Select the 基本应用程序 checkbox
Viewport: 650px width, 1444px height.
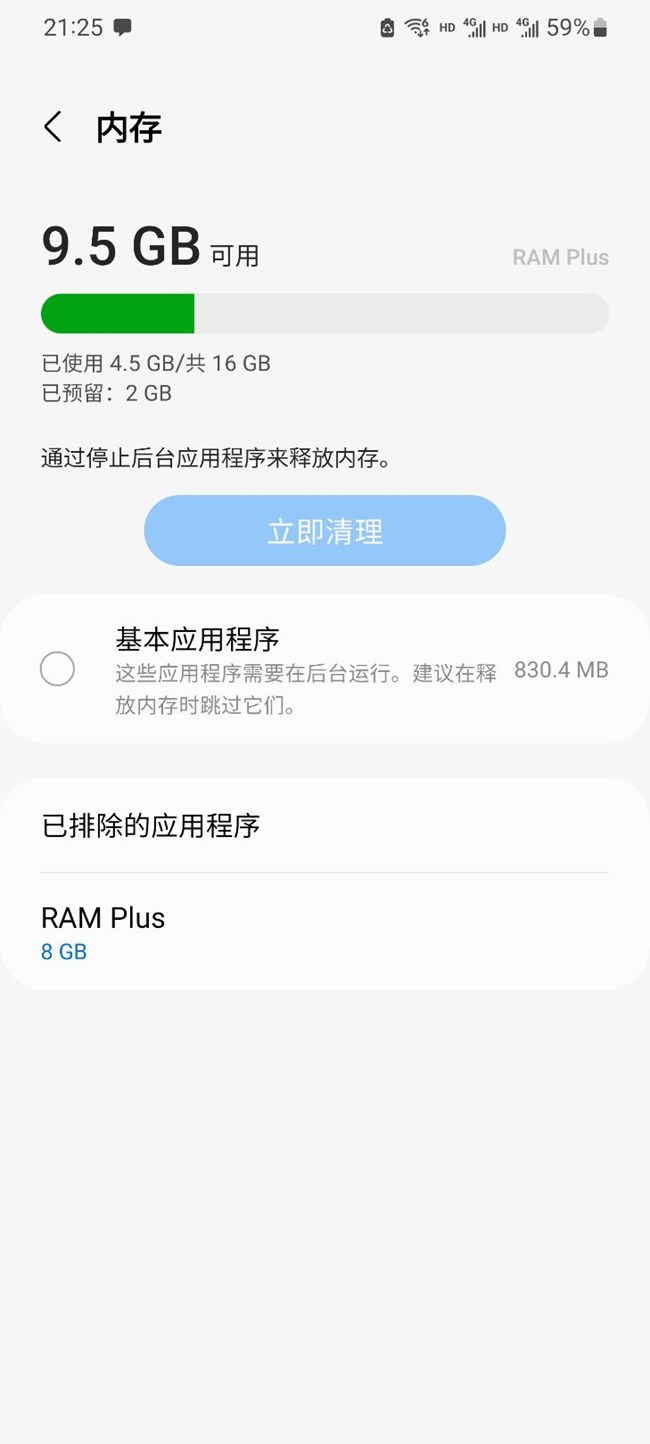(x=57, y=669)
